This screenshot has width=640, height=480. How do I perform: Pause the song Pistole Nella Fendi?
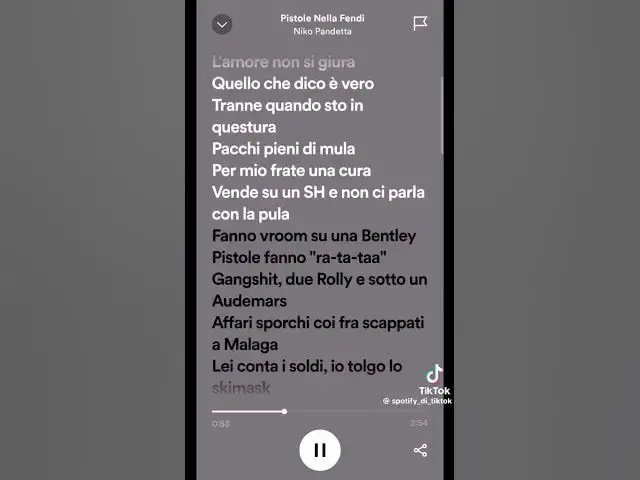click(320, 450)
